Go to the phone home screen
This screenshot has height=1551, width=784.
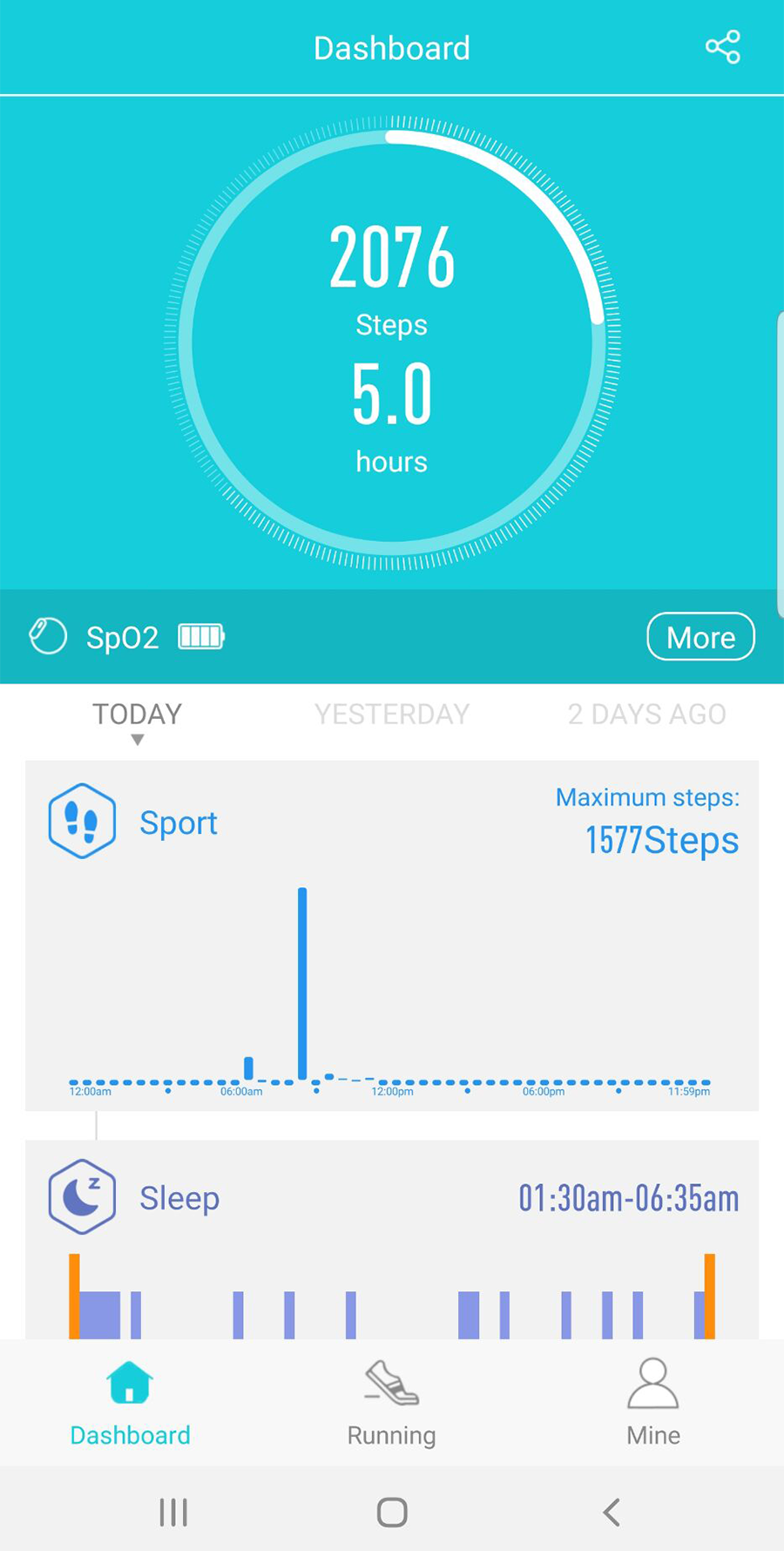pos(392,1512)
